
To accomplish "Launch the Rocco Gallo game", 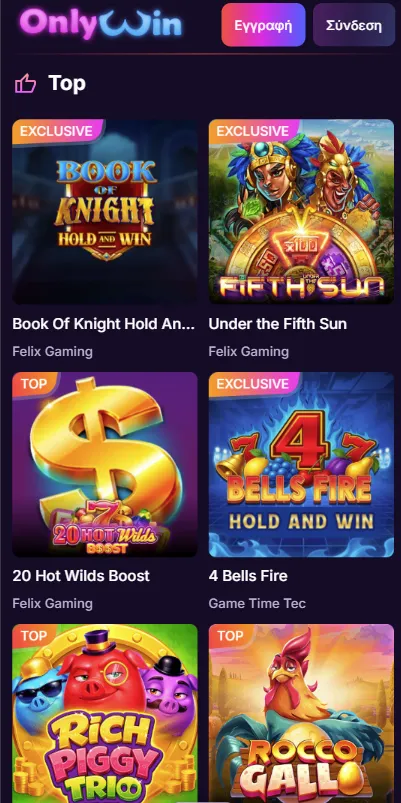I will (301, 713).
